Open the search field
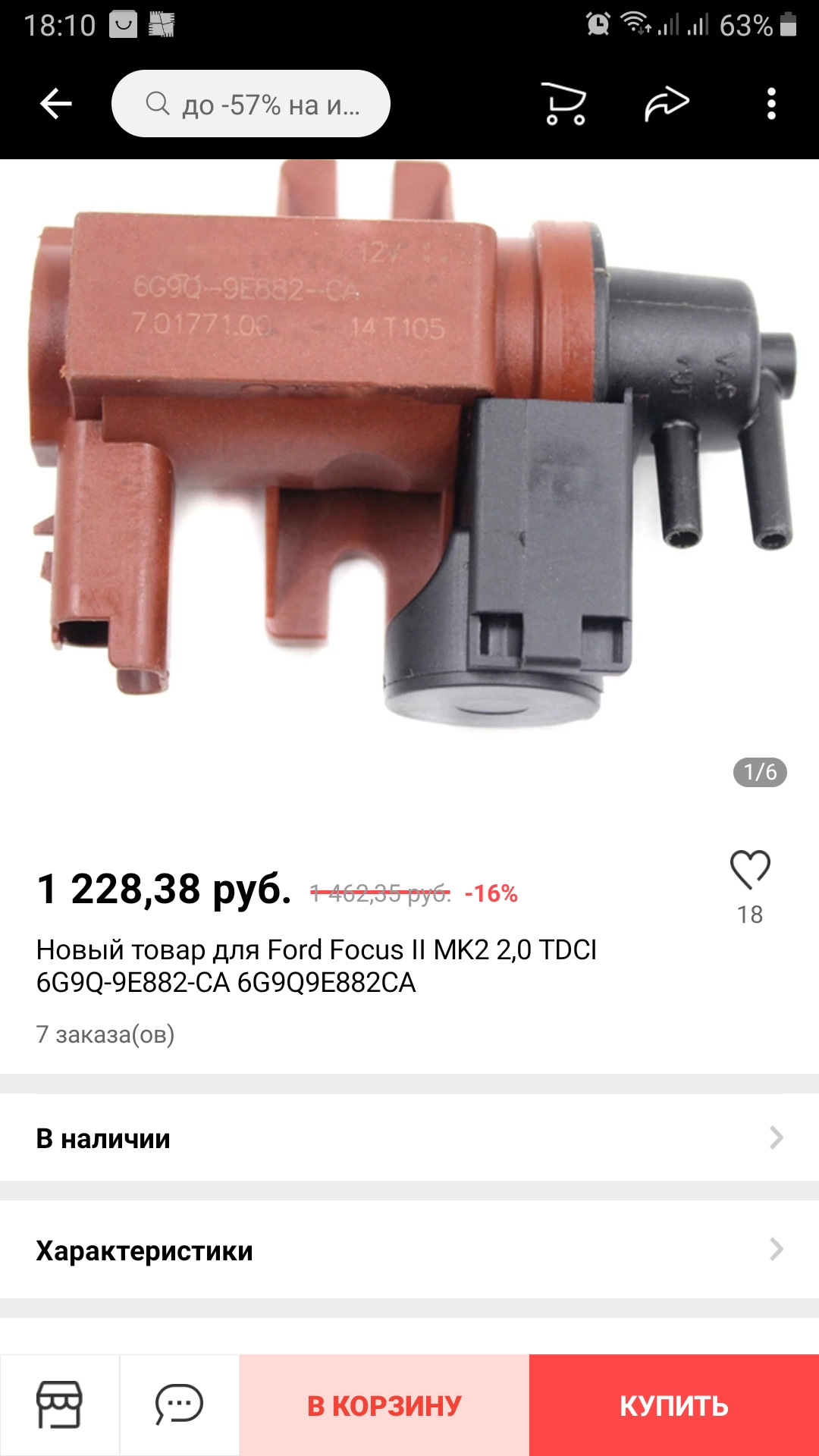 (x=251, y=104)
